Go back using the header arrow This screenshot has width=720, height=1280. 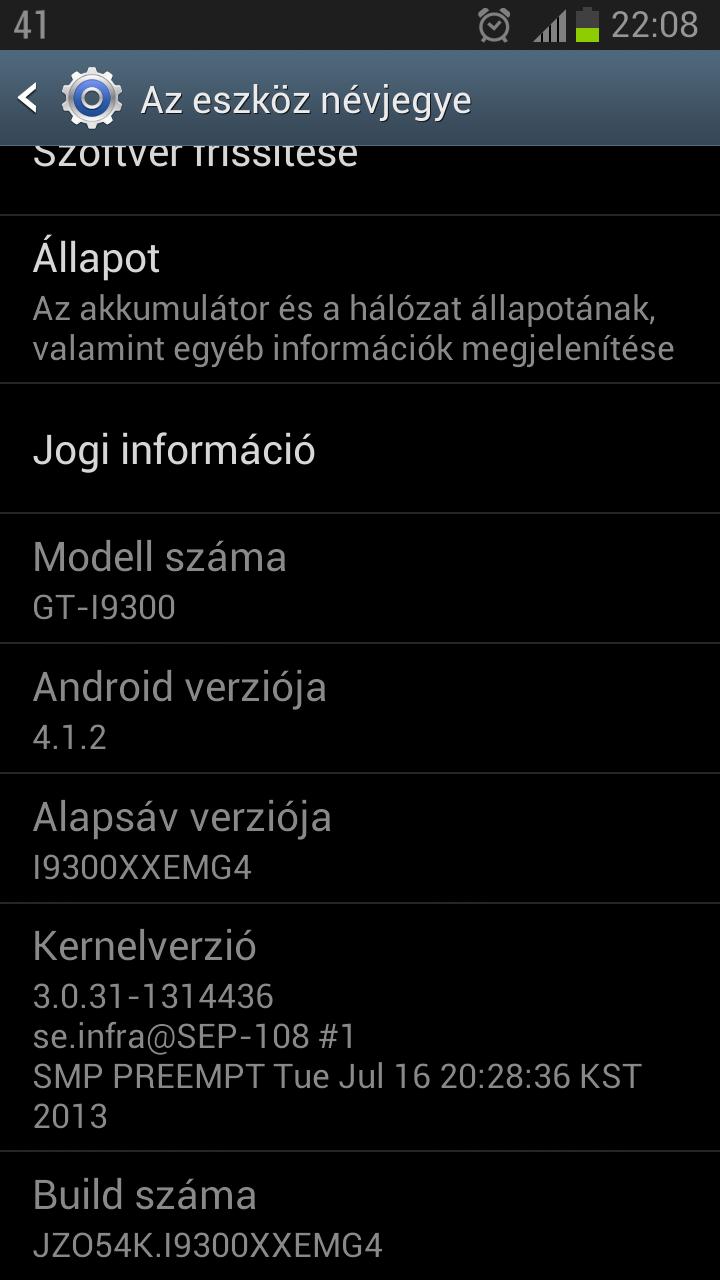click(28, 98)
